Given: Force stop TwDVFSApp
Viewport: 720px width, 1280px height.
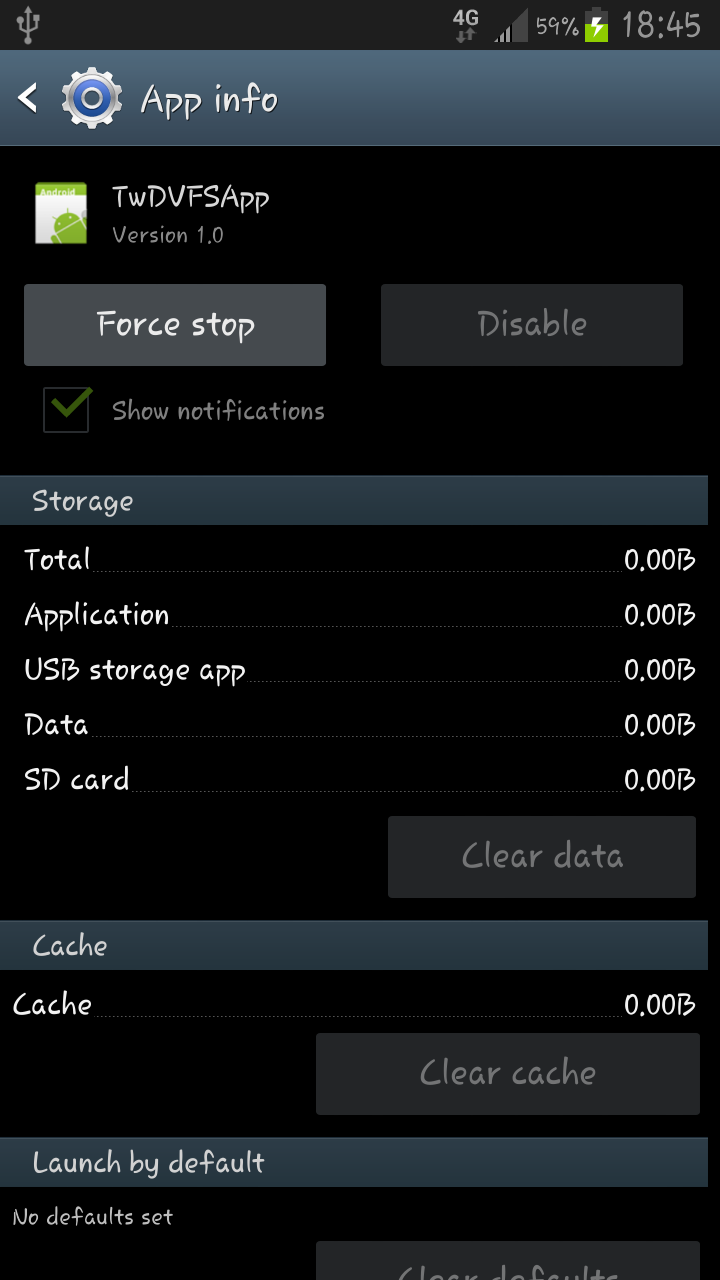Looking at the screenshot, I should pos(175,325).
